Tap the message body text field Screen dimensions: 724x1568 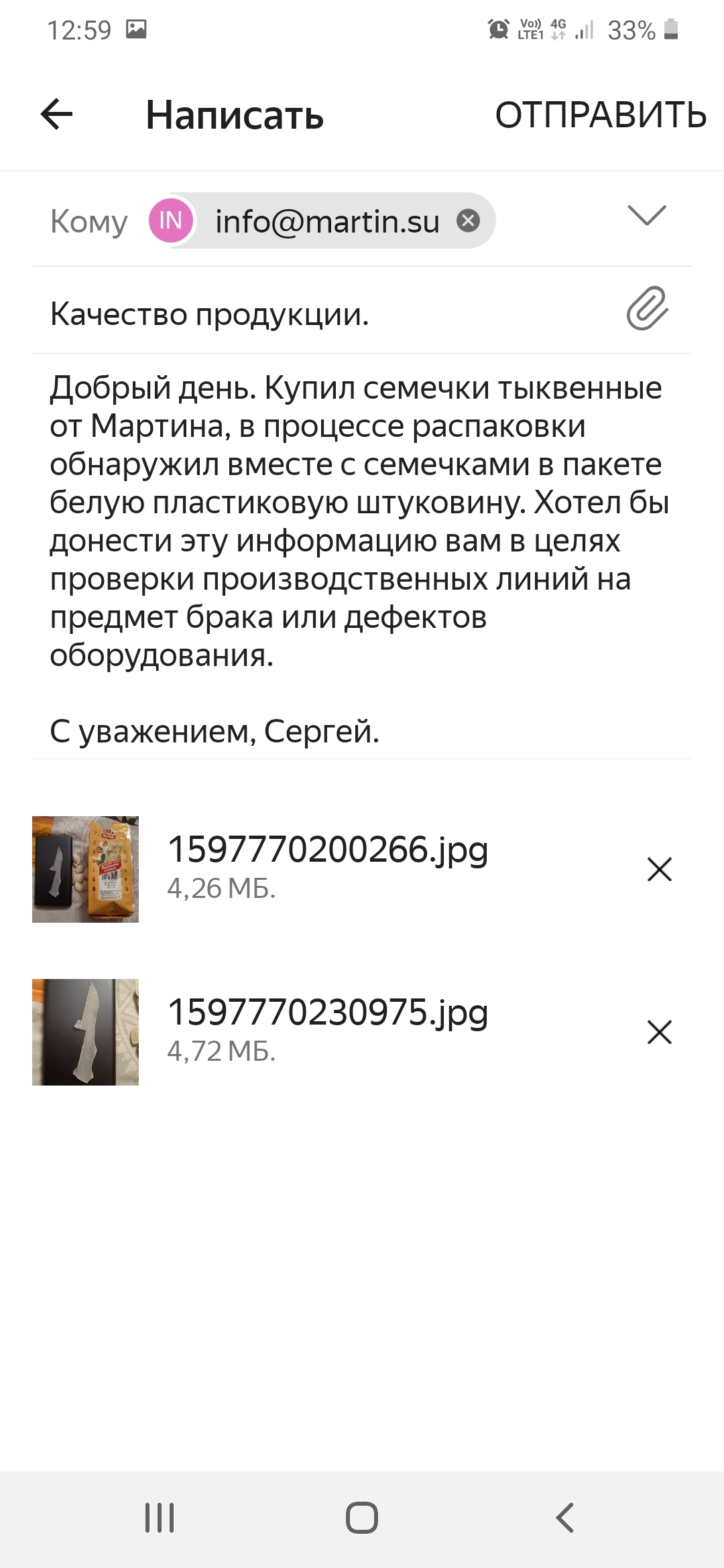362,559
